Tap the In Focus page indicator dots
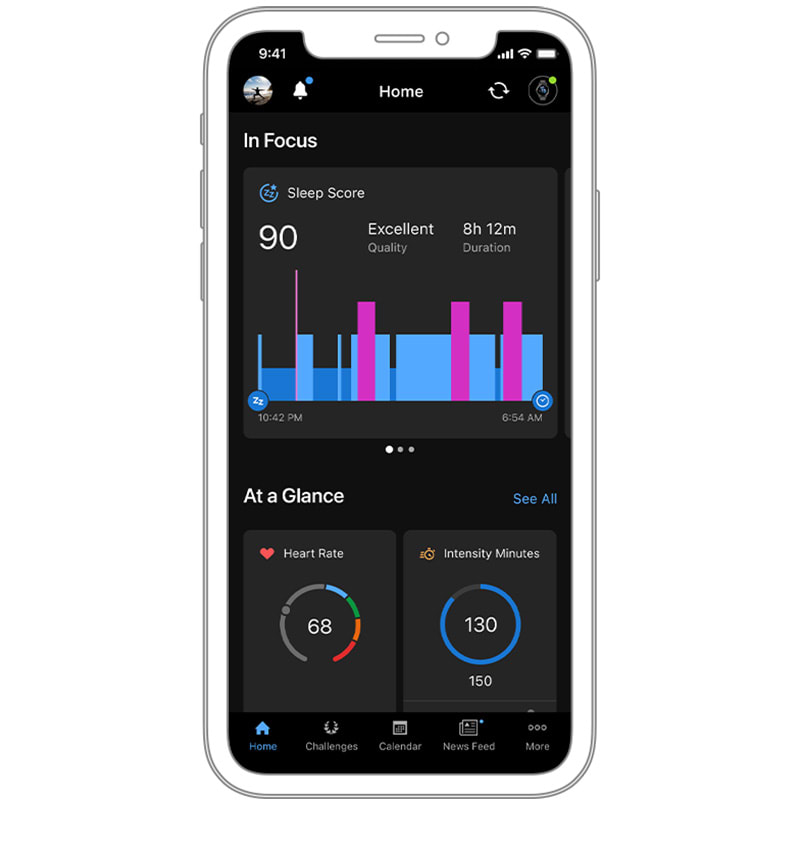This screenshot has width=800, height=850. 400,450
